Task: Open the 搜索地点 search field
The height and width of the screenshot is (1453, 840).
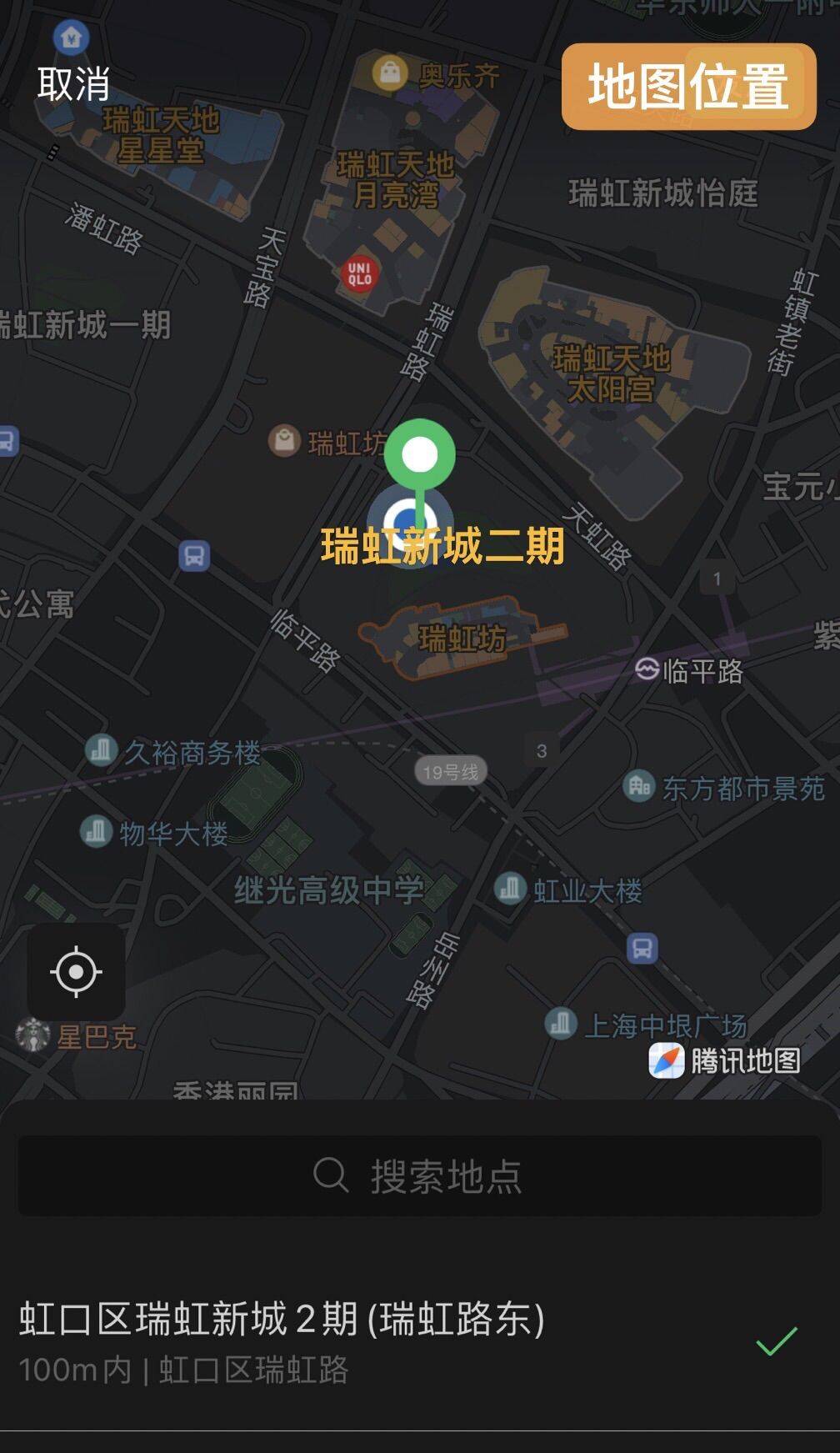Action: point(420,1175)
